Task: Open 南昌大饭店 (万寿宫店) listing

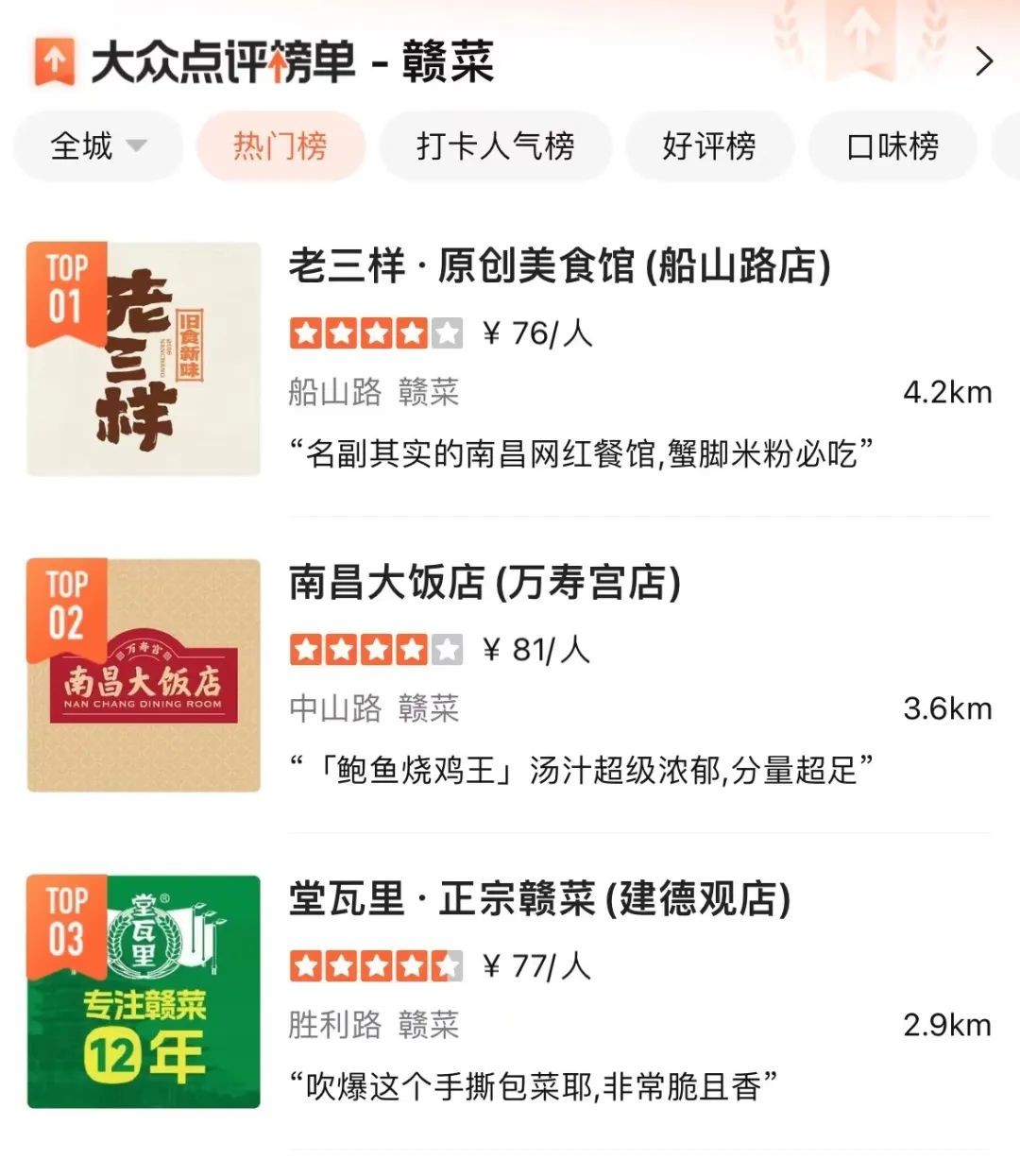Action: click(484, 583)
